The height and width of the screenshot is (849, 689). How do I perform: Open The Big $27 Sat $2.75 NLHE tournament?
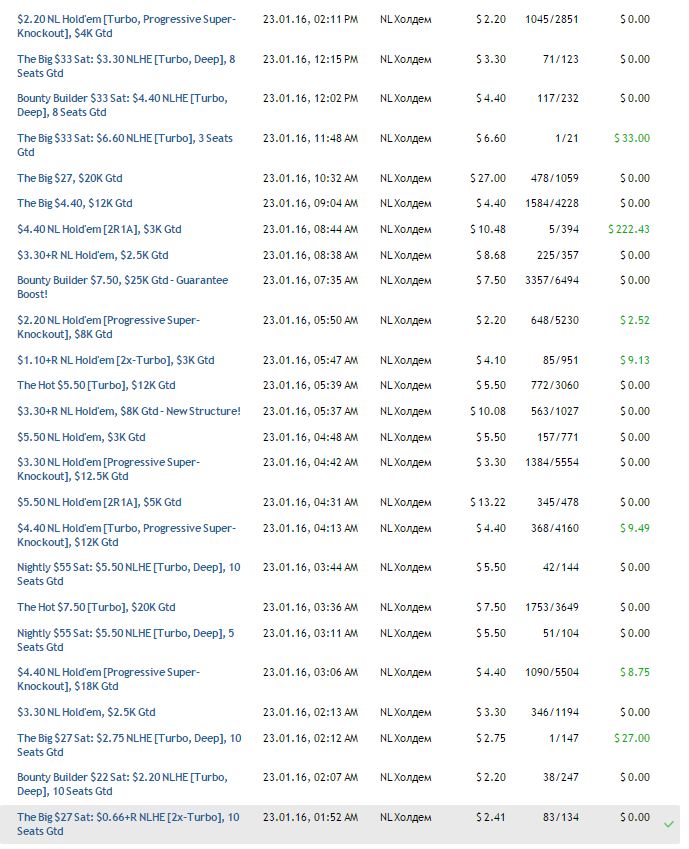point(128,738)
